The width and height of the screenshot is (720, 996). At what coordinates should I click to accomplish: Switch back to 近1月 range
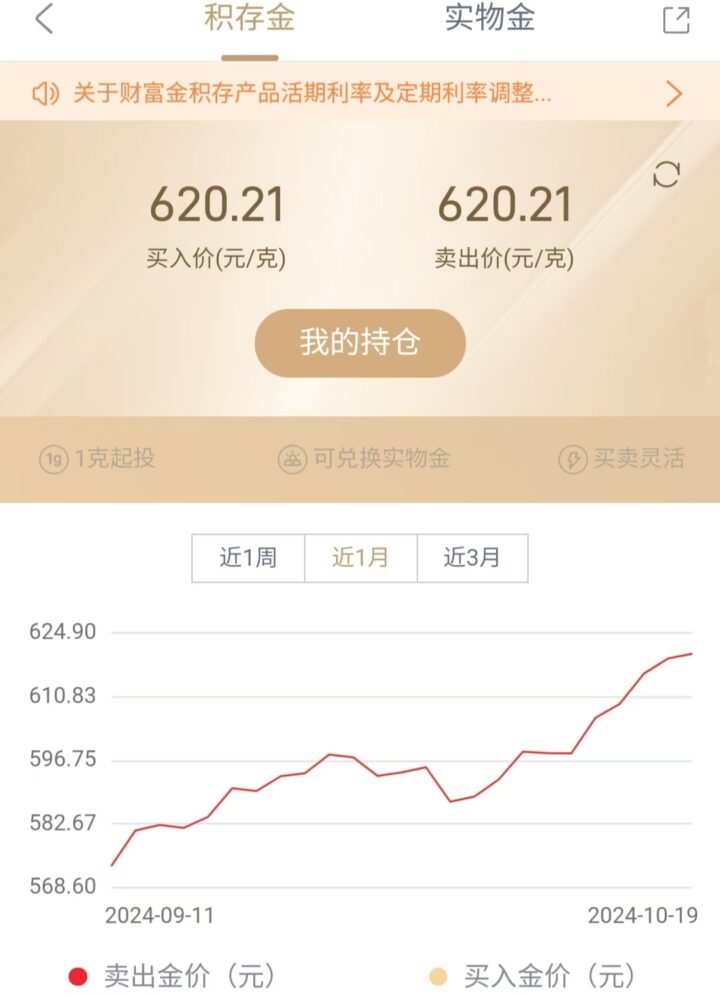(x=359, y=558)
